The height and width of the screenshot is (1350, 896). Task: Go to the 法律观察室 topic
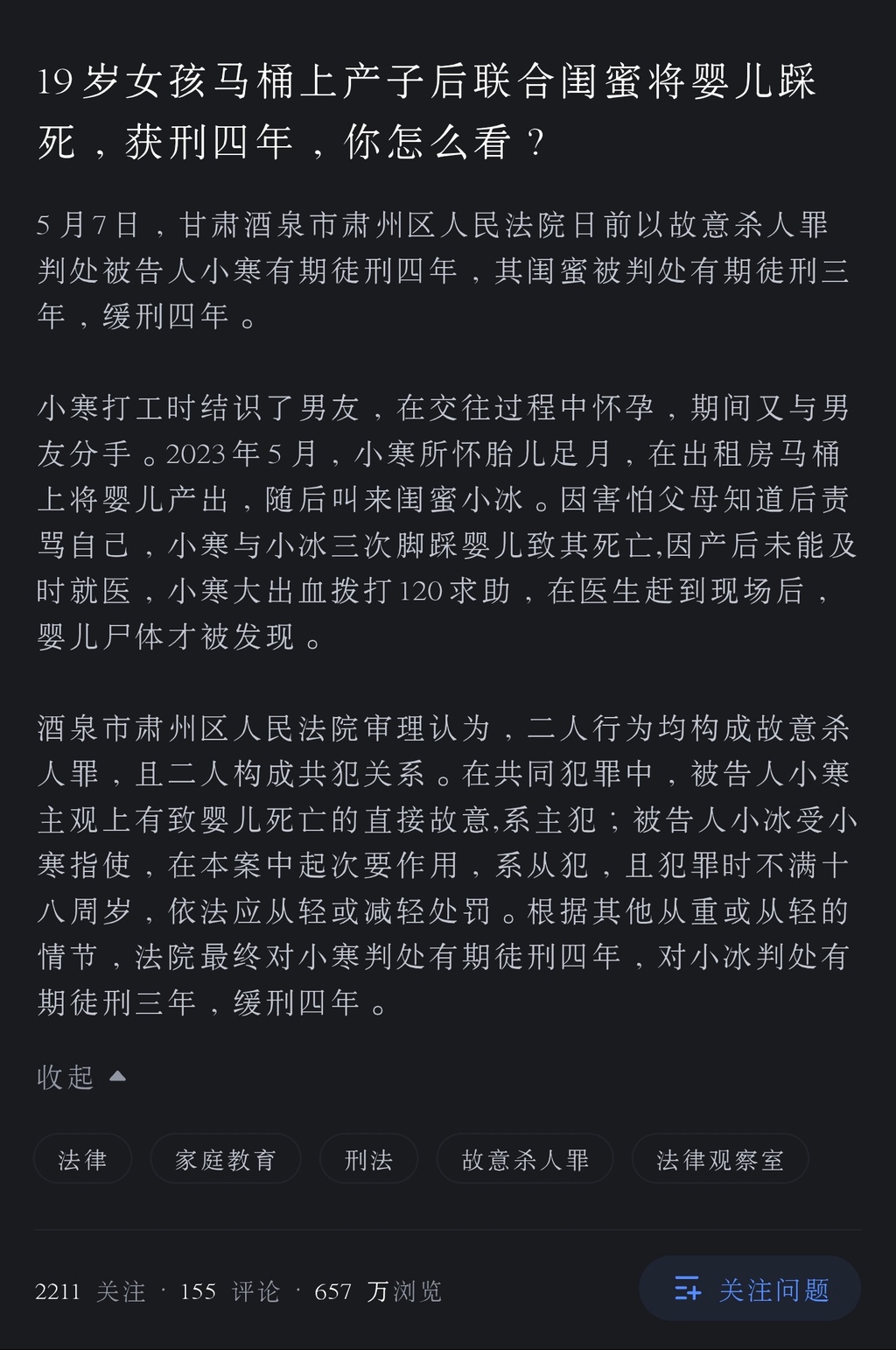(x=719, y=1159)
